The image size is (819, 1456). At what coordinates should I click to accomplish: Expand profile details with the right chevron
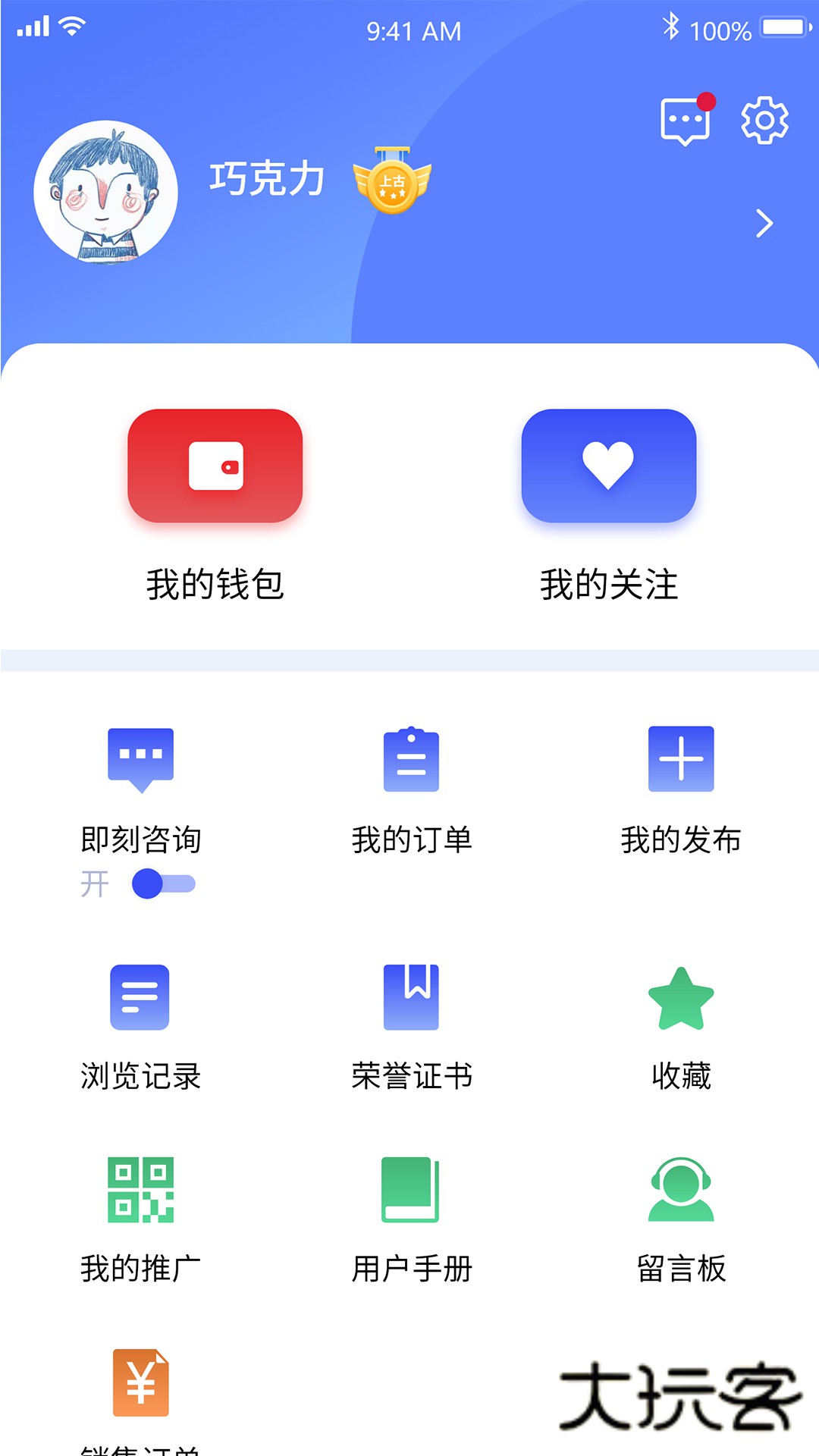763,224
